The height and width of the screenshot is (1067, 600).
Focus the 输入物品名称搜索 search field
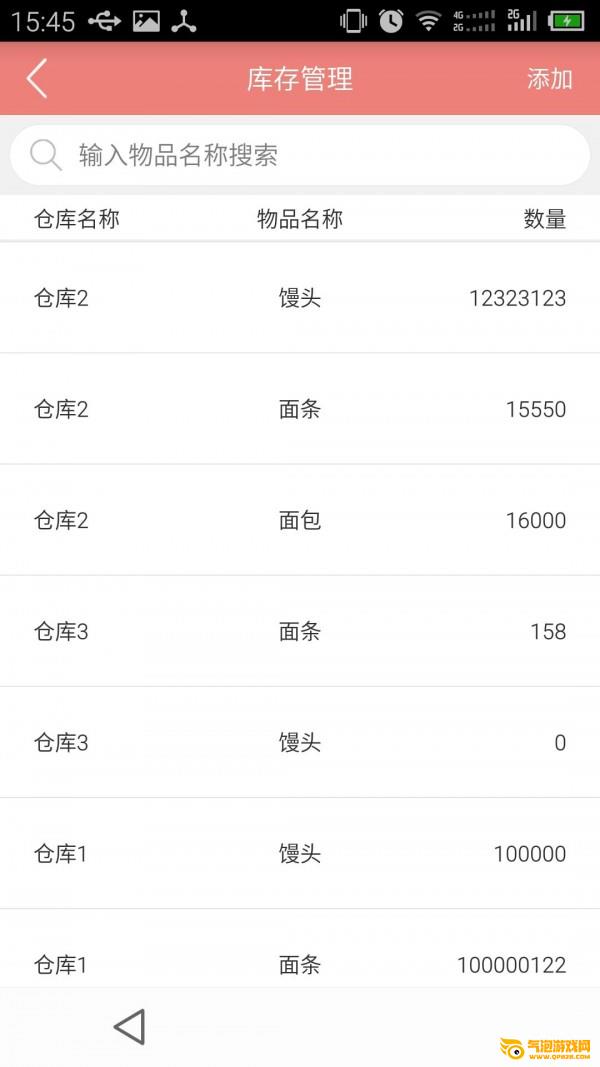pos(300,155)
